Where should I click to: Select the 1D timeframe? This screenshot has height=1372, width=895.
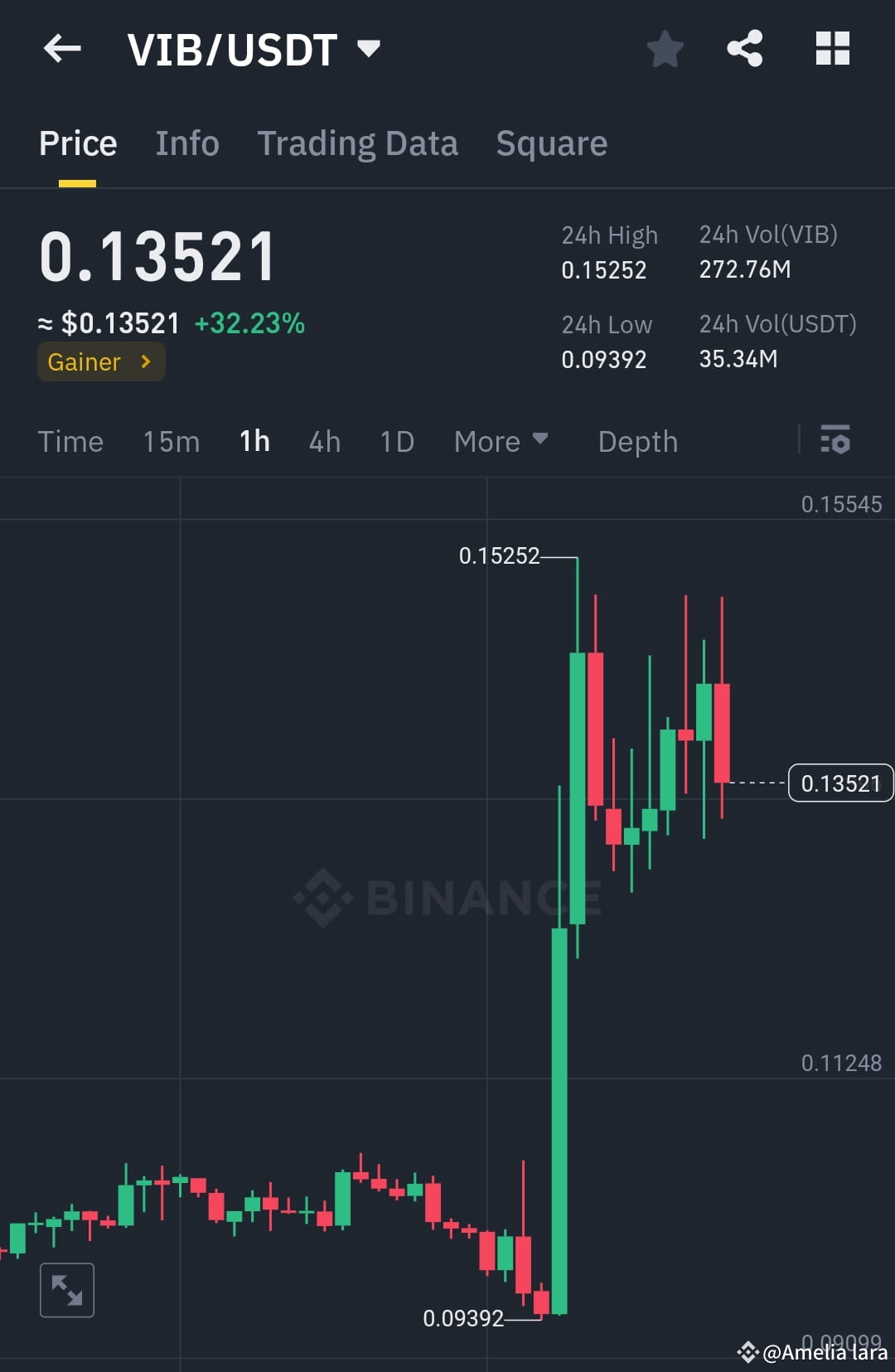(396, 441)
